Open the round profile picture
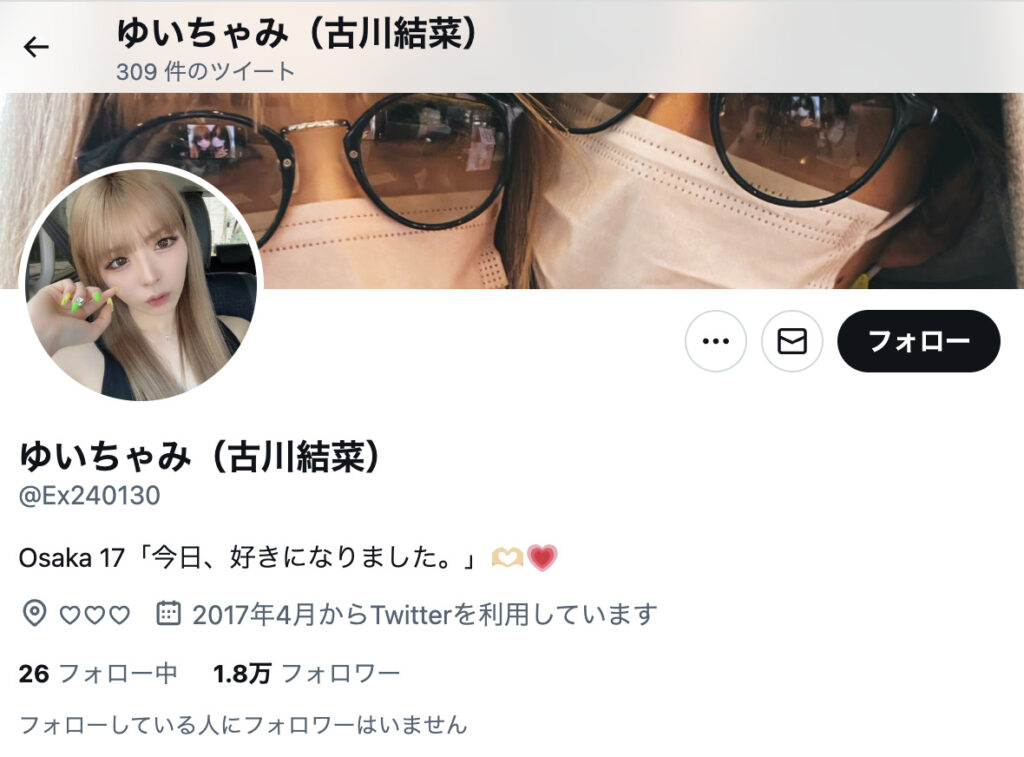The height and width of the screenshot is (757, 1024). tap(141, 283)
